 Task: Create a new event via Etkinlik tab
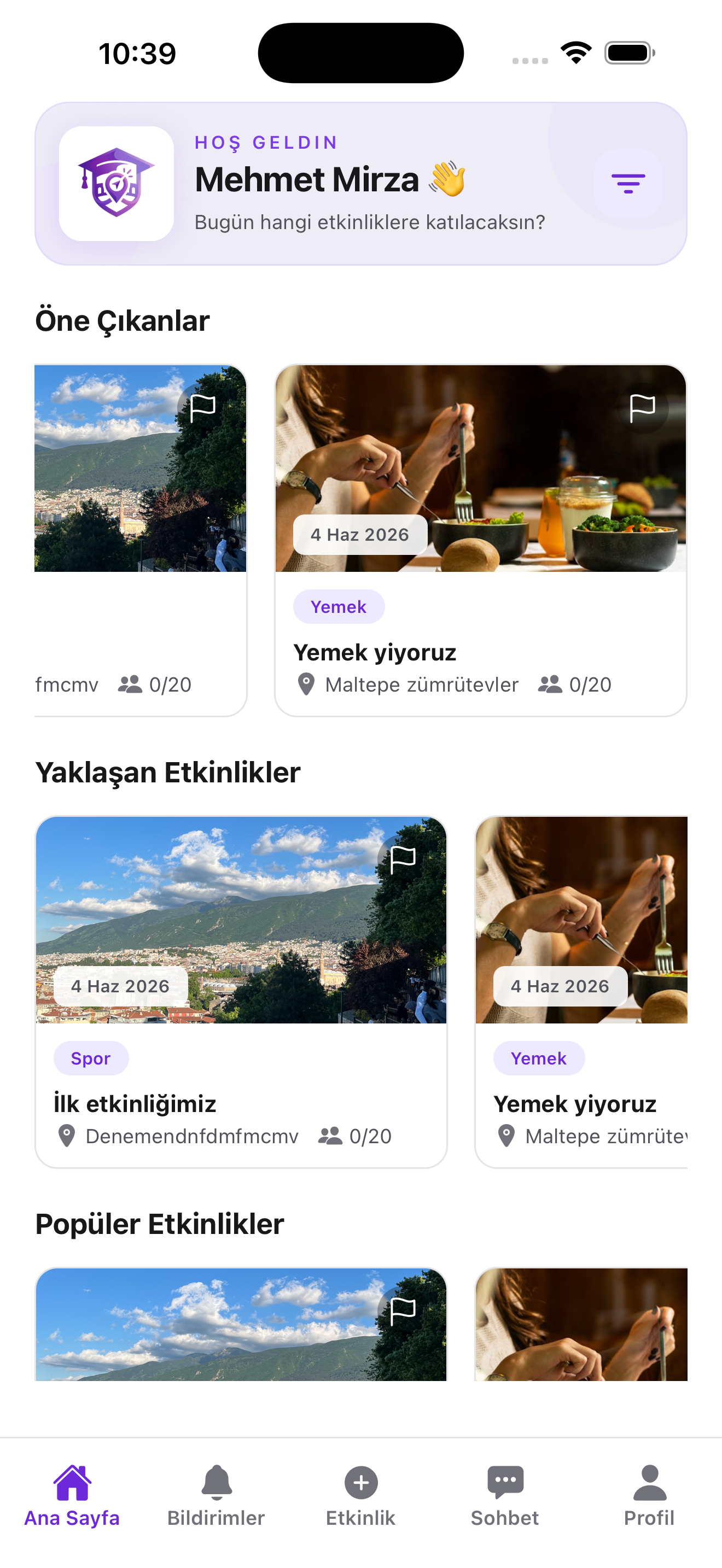[361, 1496]
